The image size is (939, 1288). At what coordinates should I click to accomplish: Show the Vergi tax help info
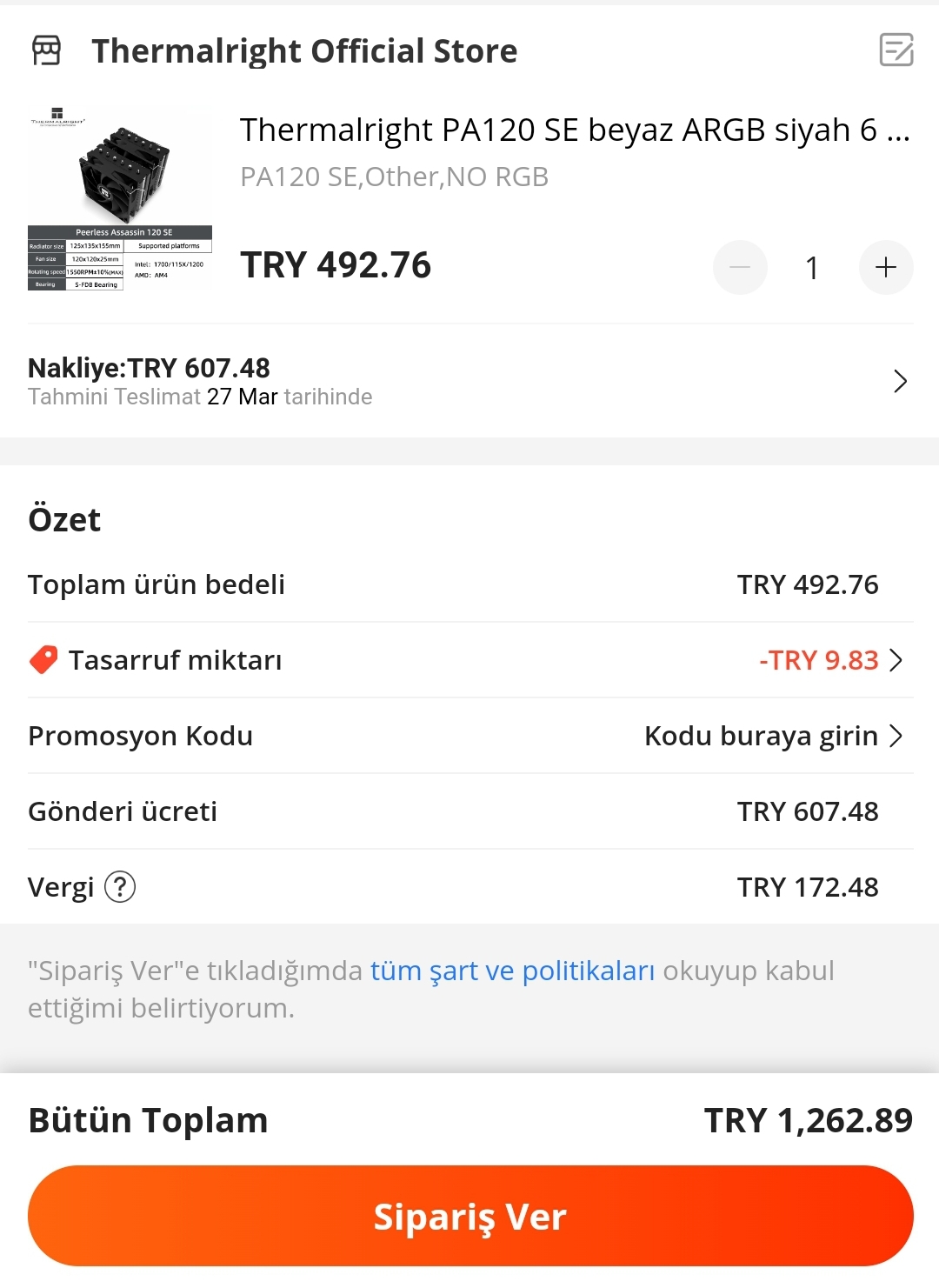click(120, 887)
